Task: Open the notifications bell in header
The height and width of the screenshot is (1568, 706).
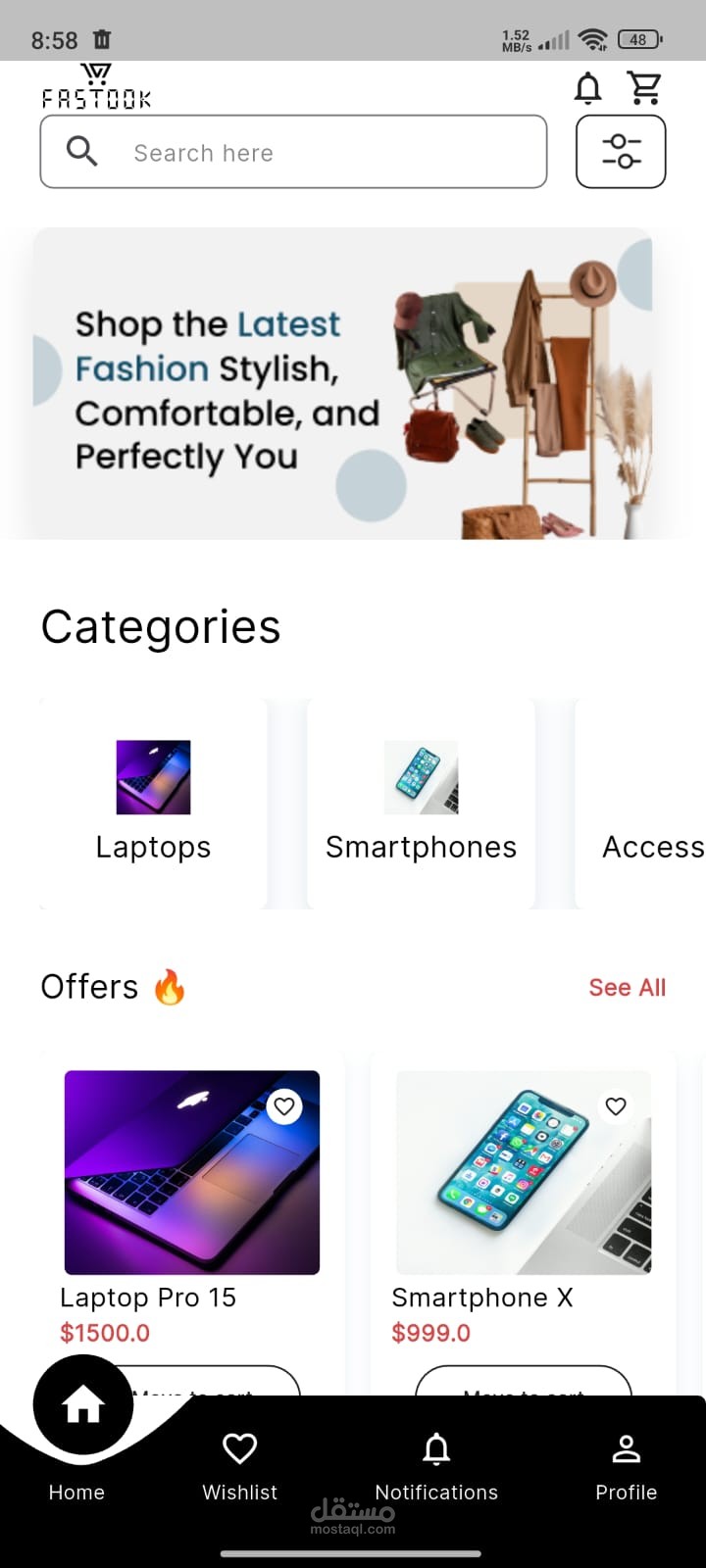Action: [587, 88]
